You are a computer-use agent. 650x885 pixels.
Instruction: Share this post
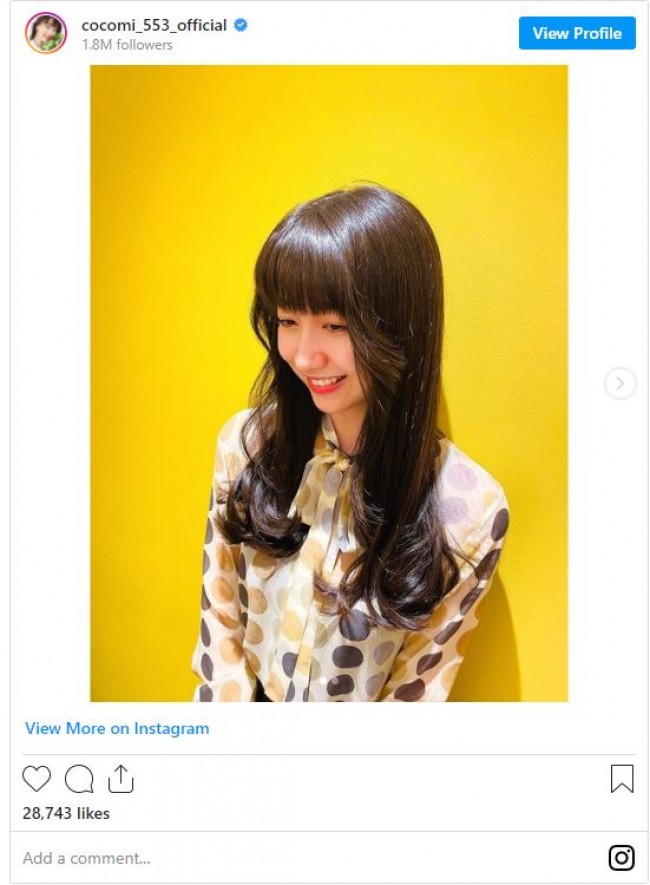[120, 779]
